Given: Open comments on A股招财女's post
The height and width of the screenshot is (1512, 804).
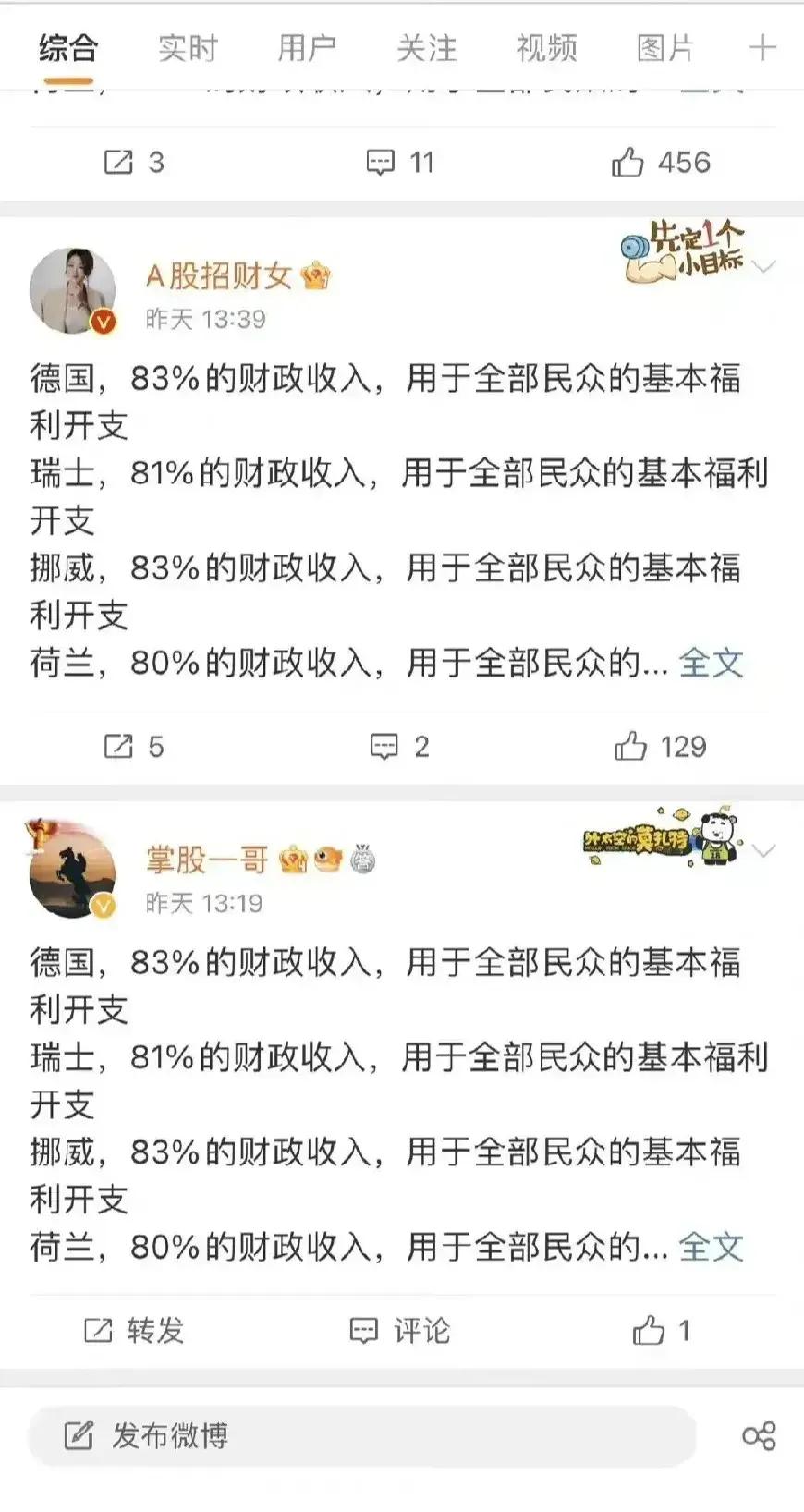Looking at the screenshot, I should click(x=399, y=746).
